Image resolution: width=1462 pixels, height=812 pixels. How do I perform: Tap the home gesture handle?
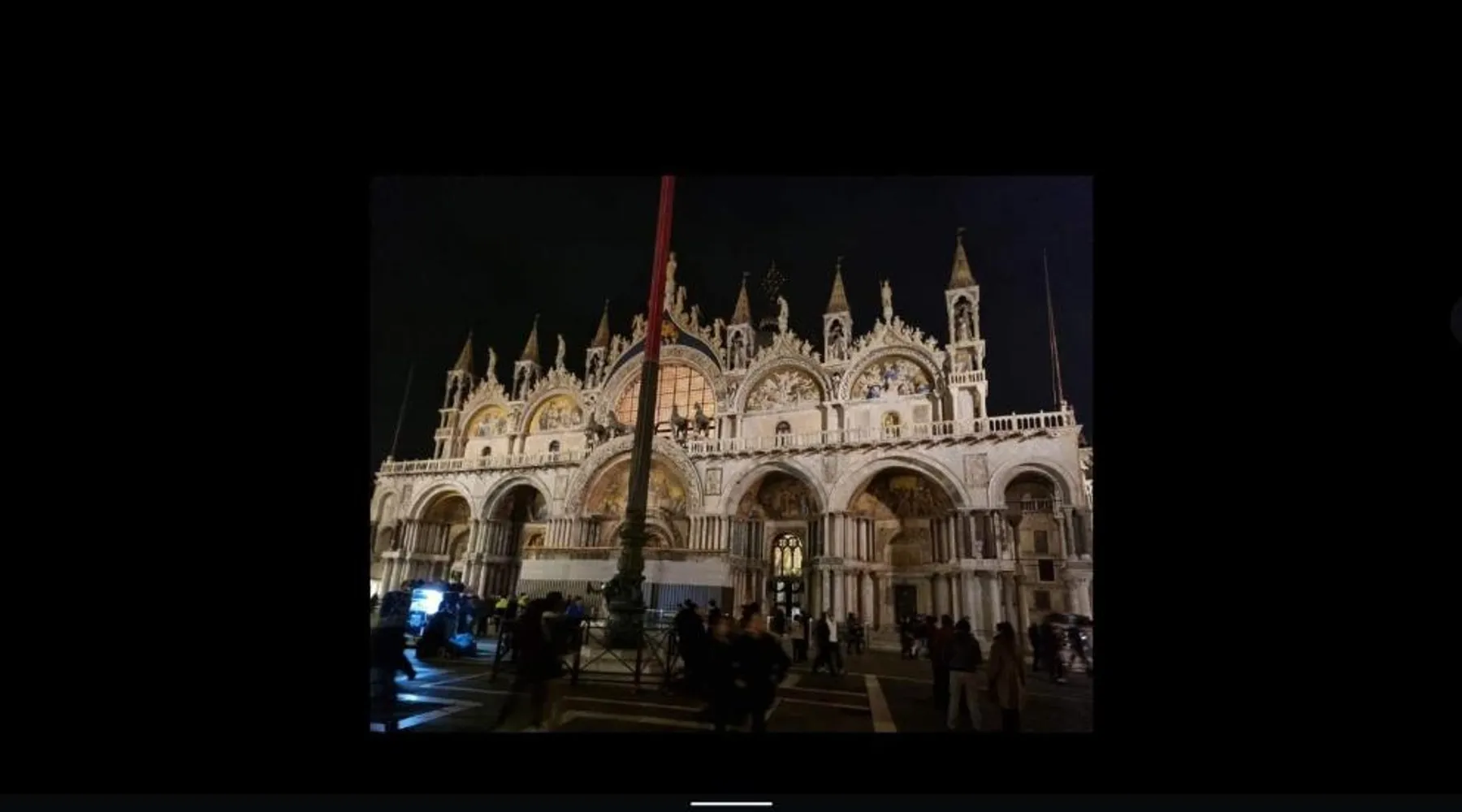[731, 803]
